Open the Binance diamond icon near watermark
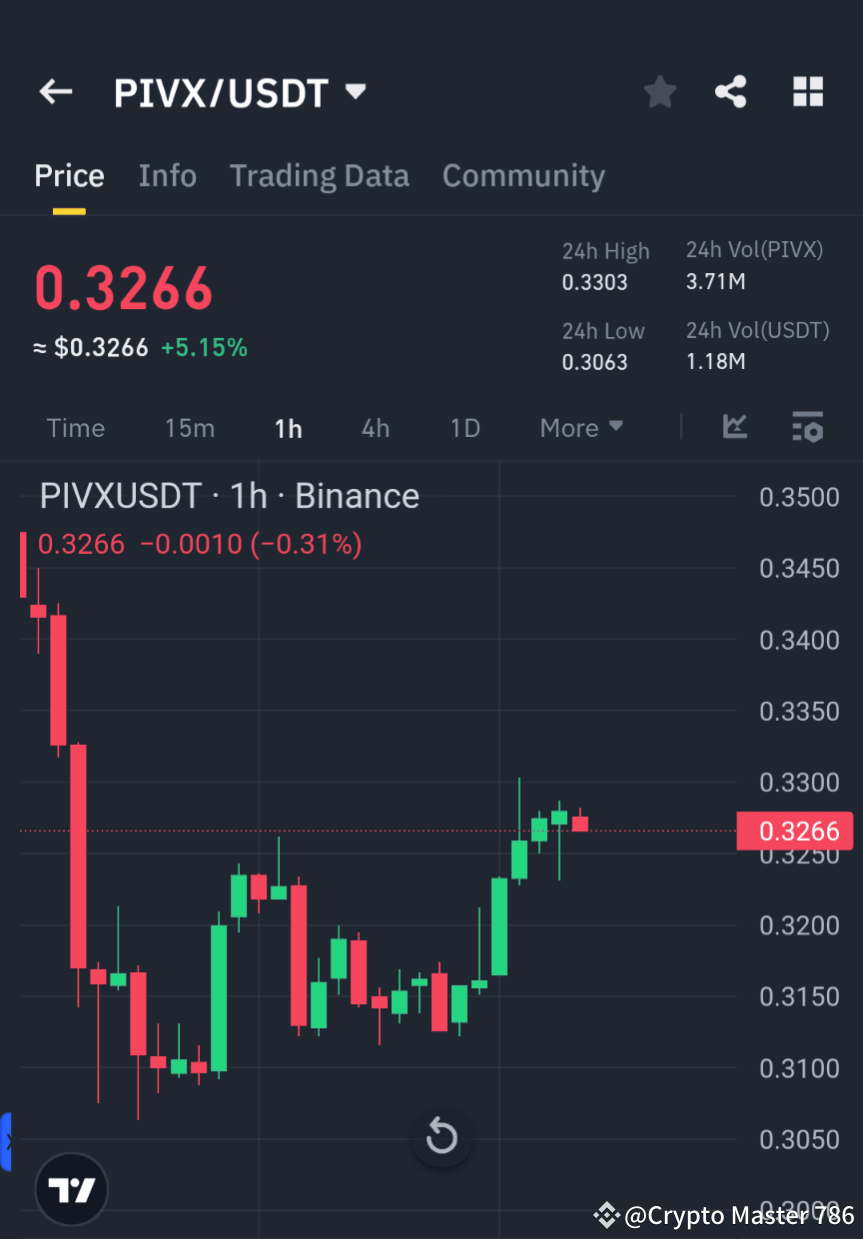The height and width of the screenshot is (1239, 863). (x=606, y=1216)
